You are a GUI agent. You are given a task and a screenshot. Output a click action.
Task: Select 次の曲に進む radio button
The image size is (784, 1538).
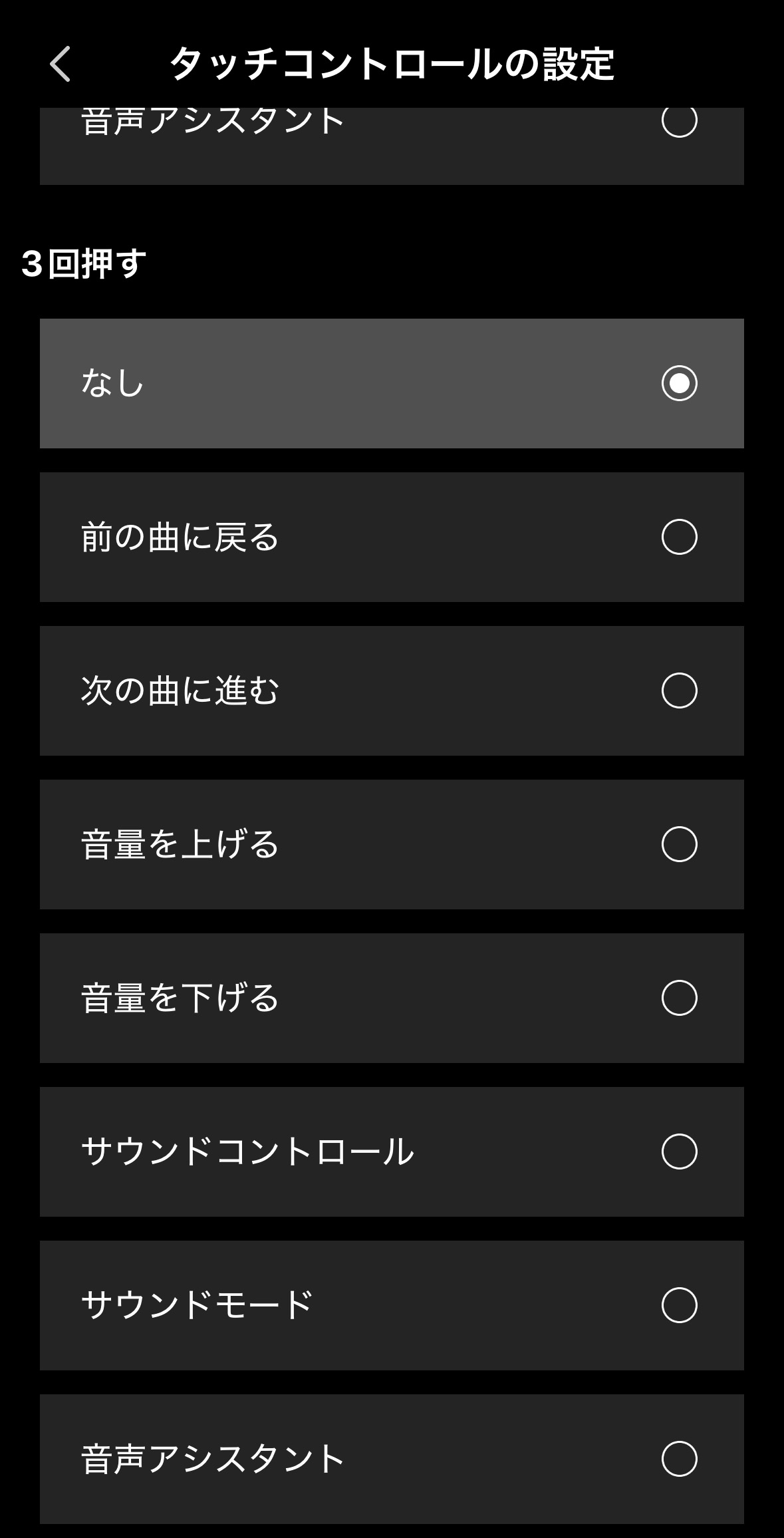point(680,691)
